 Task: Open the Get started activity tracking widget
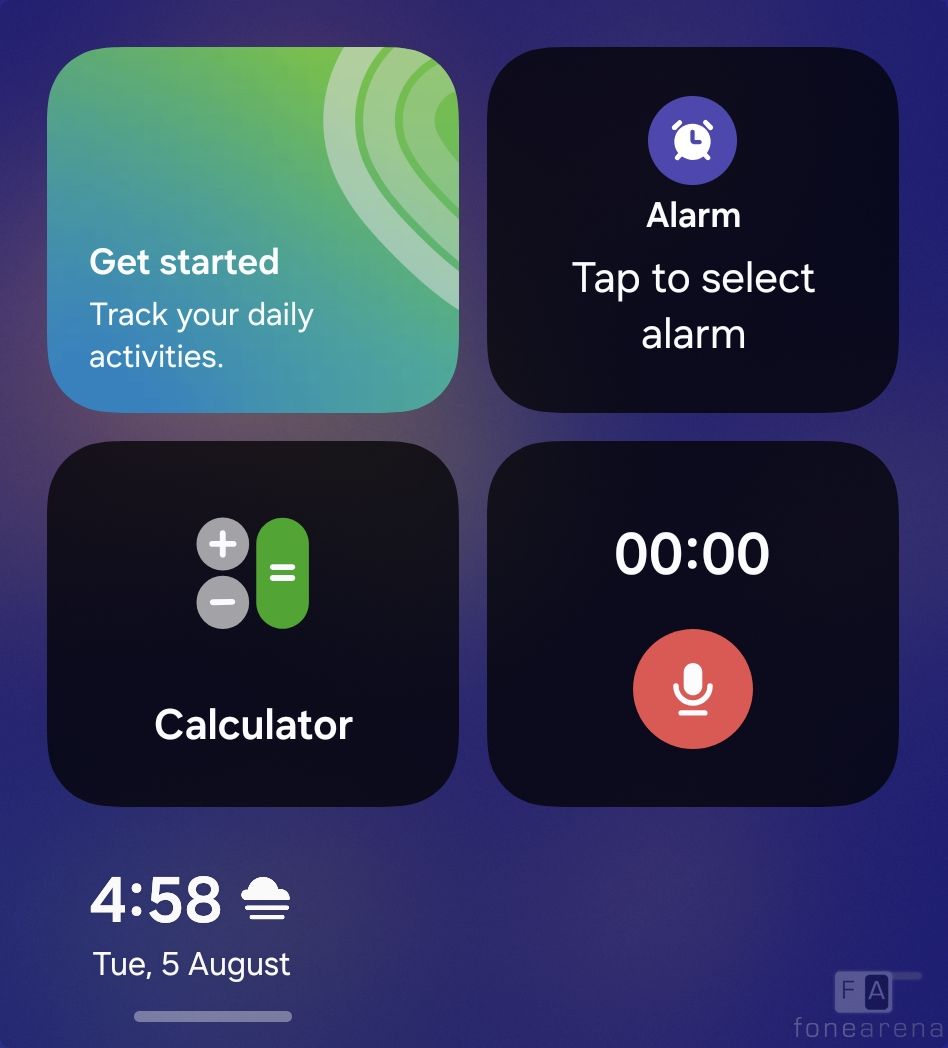(x=252, y=230)
